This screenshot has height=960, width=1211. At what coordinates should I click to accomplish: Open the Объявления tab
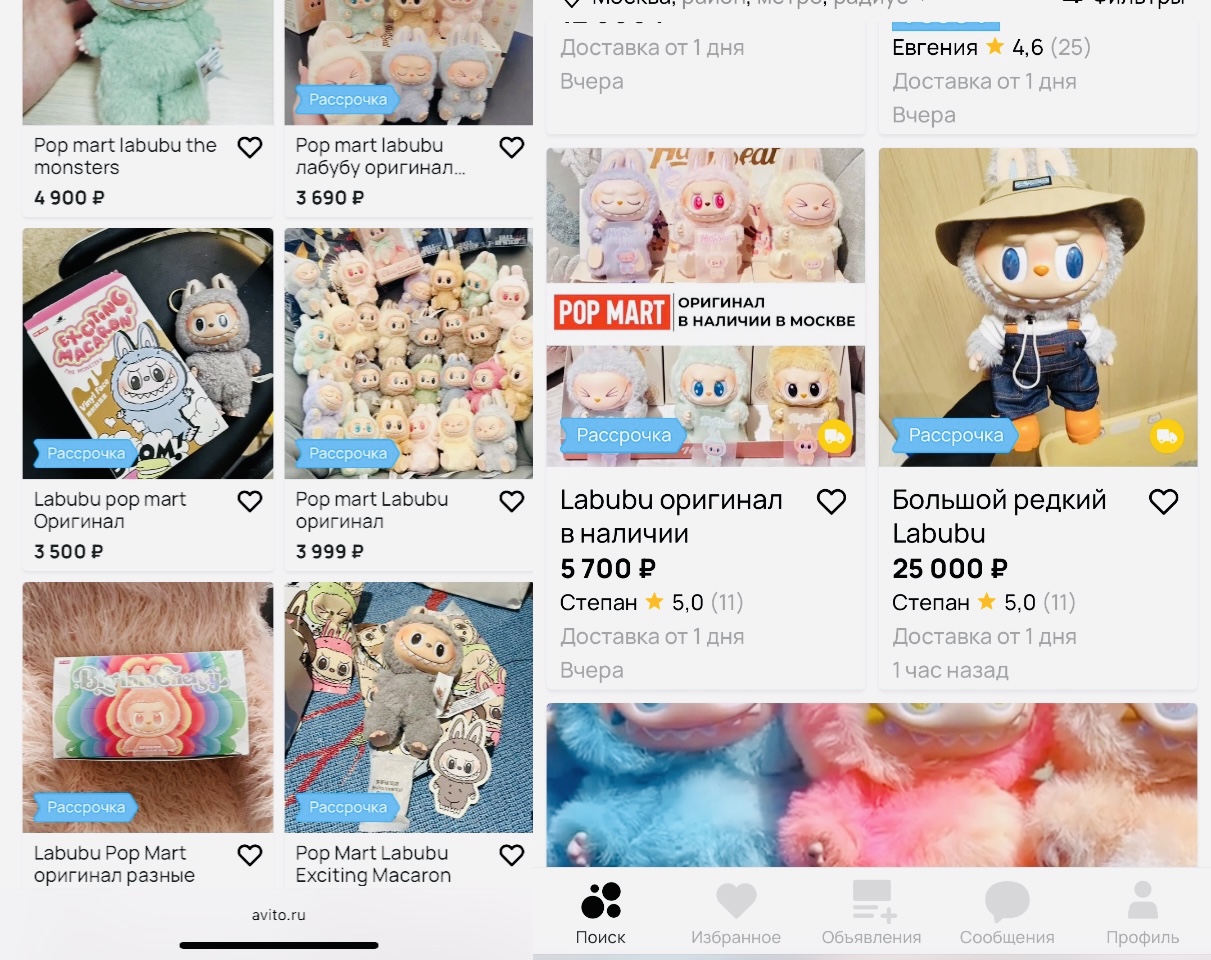pos(871,914)
